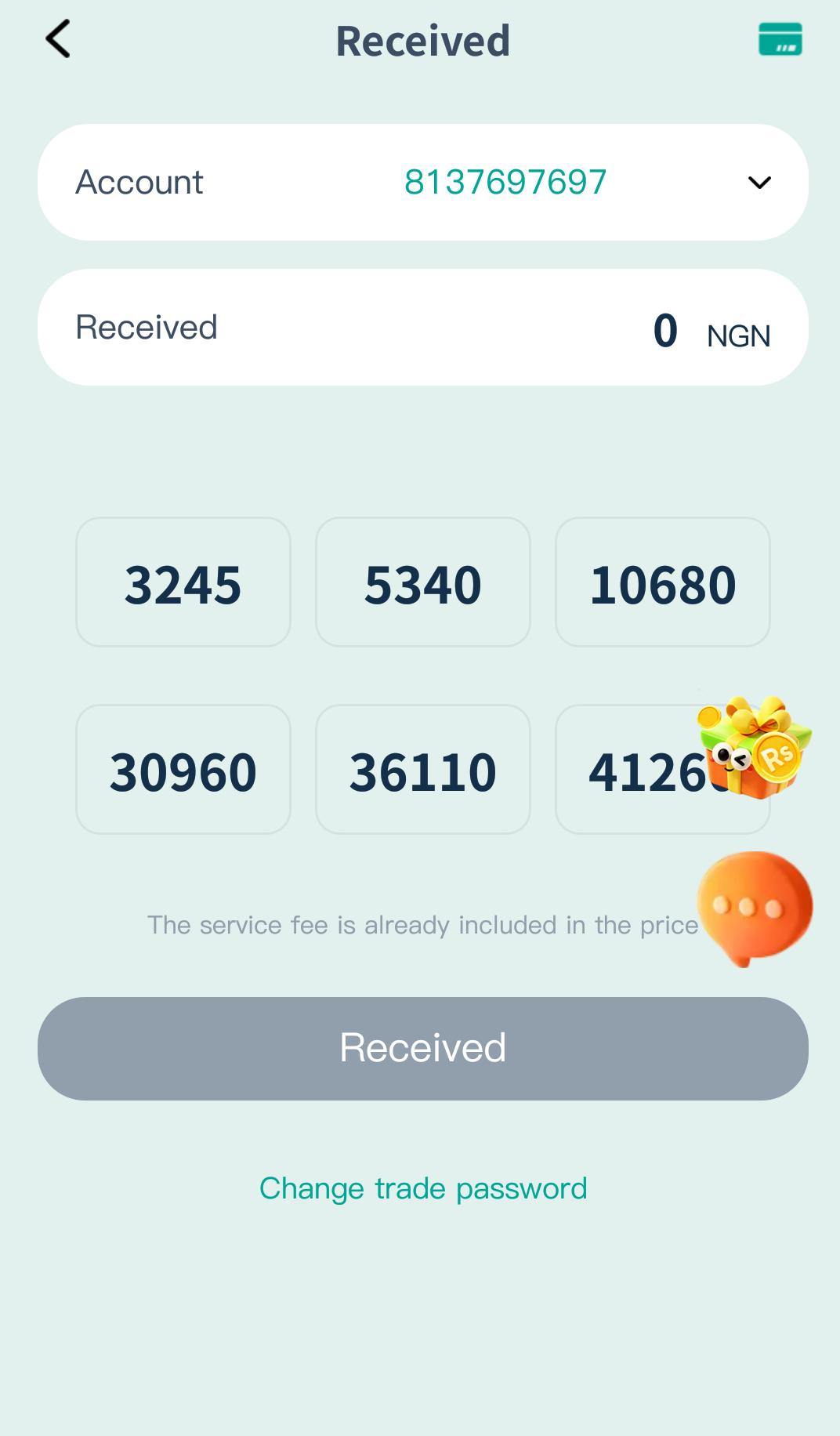The width and height of the screenshot is (840, 1436).
Task: Pick the 10680 amount tile
Action: pyautogui.click(x=663, y=582)
